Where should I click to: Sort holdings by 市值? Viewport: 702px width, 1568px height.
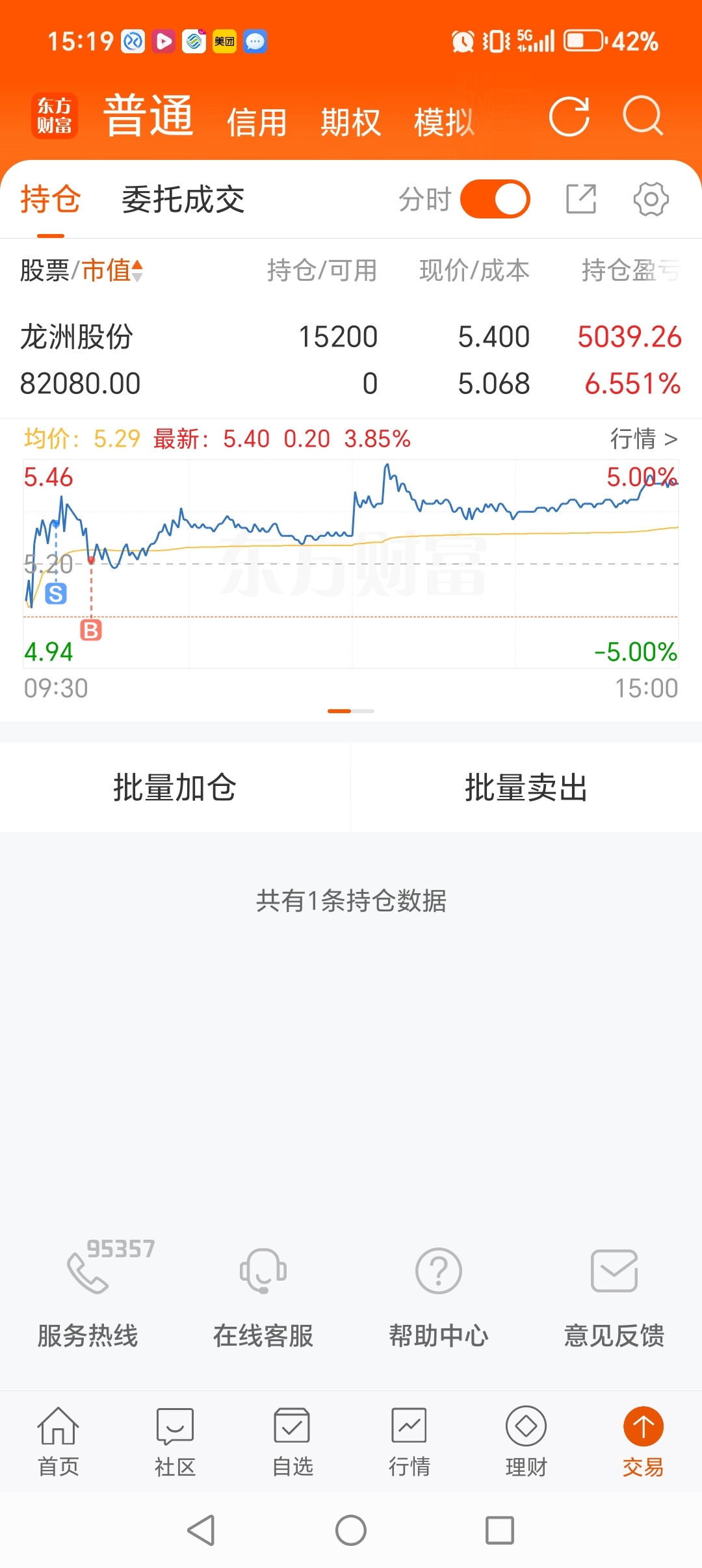(x=112, y=270)
